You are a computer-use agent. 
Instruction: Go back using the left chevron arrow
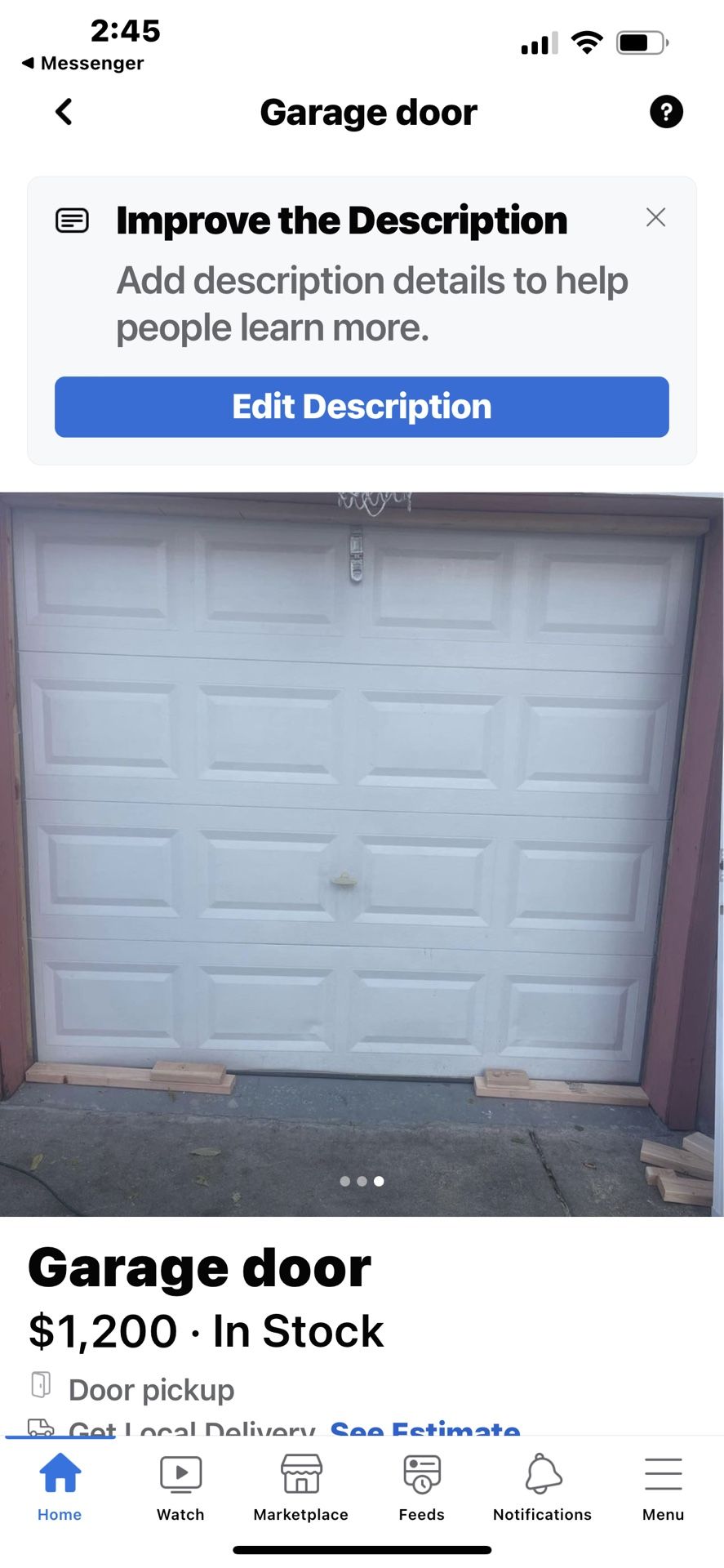point(63,112)
